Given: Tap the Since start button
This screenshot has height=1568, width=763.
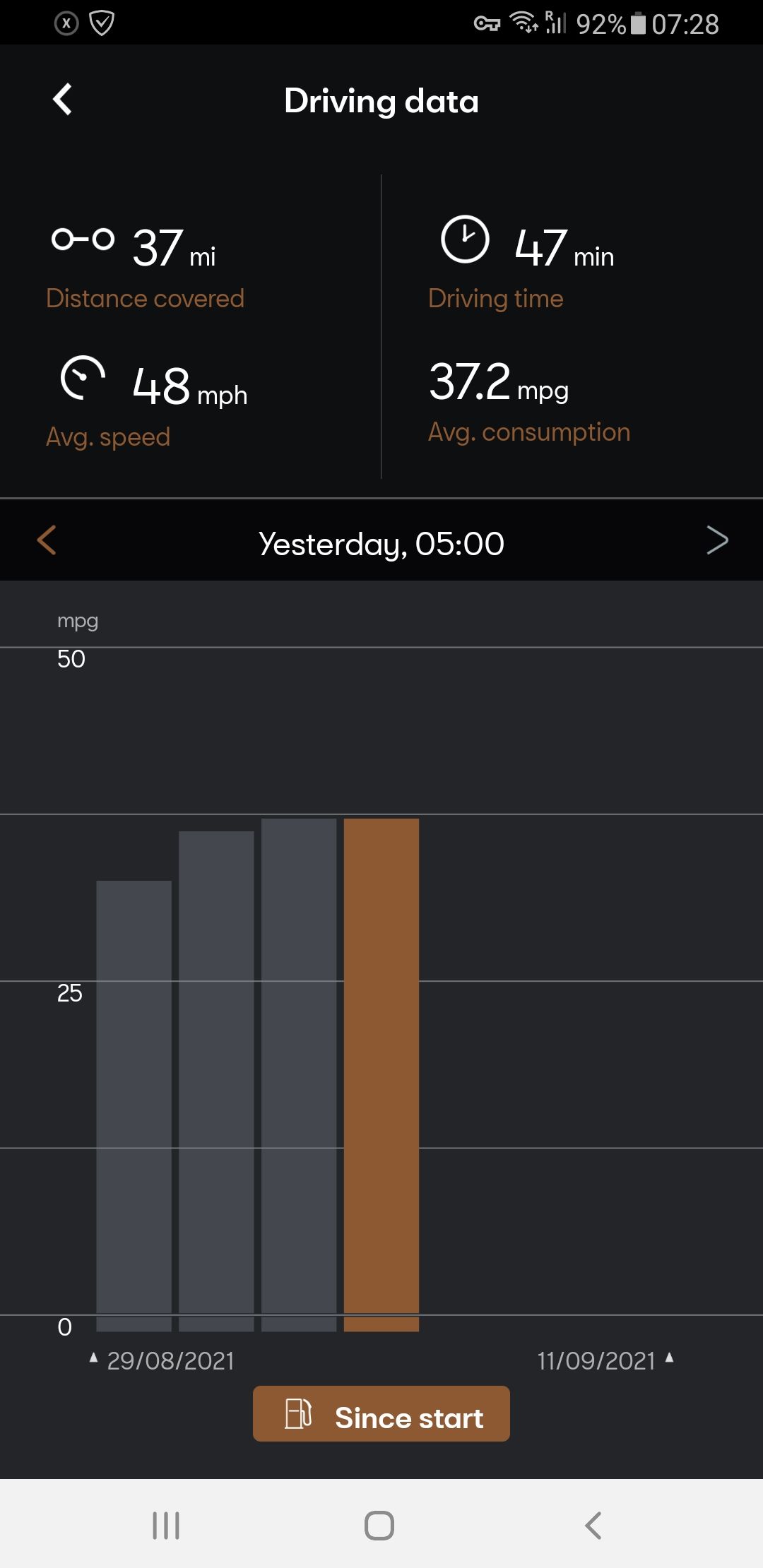Looking at the screenshot, I should (381, 1414).
